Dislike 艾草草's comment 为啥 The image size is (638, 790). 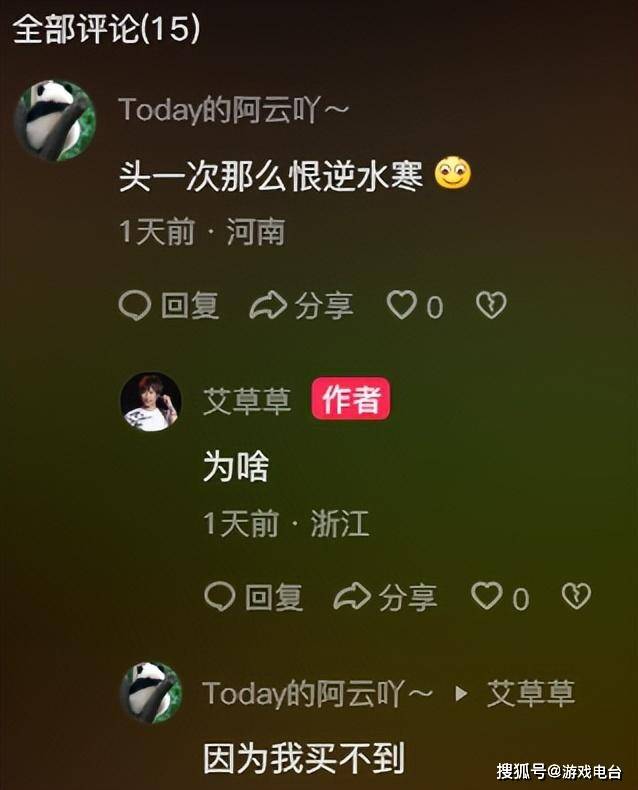(575, 597)
